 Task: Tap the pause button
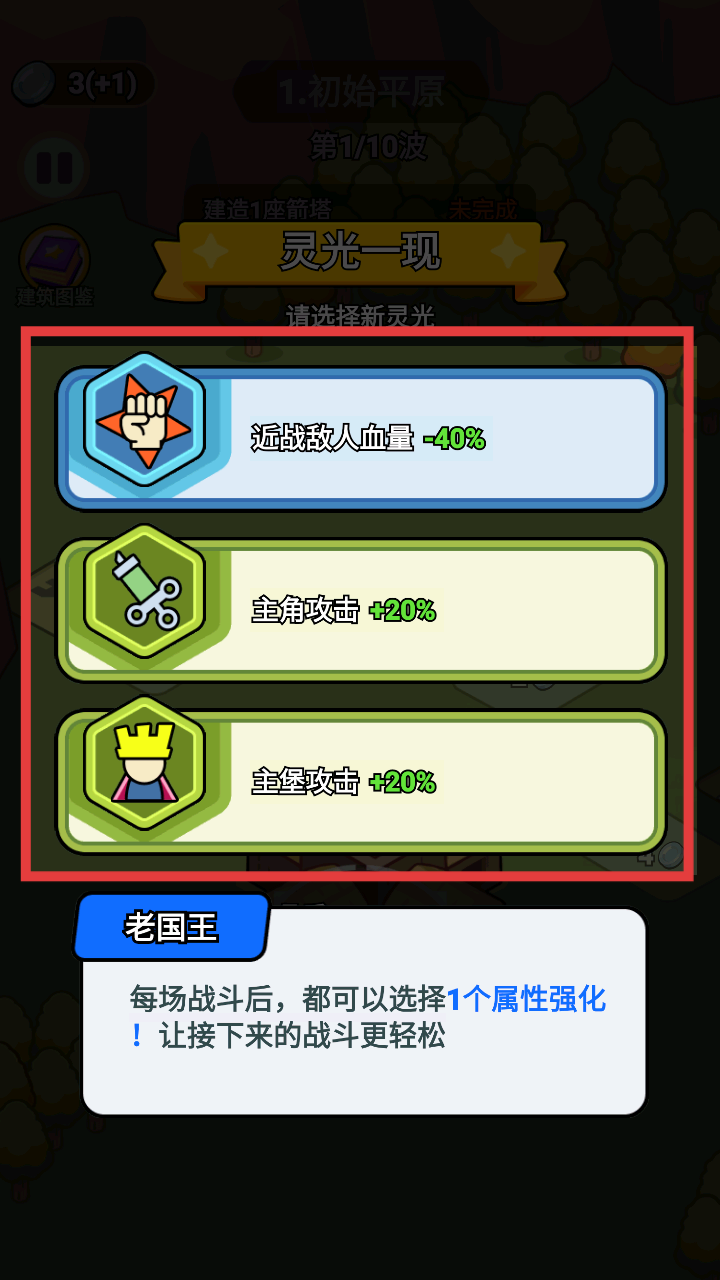coord(54,166)
